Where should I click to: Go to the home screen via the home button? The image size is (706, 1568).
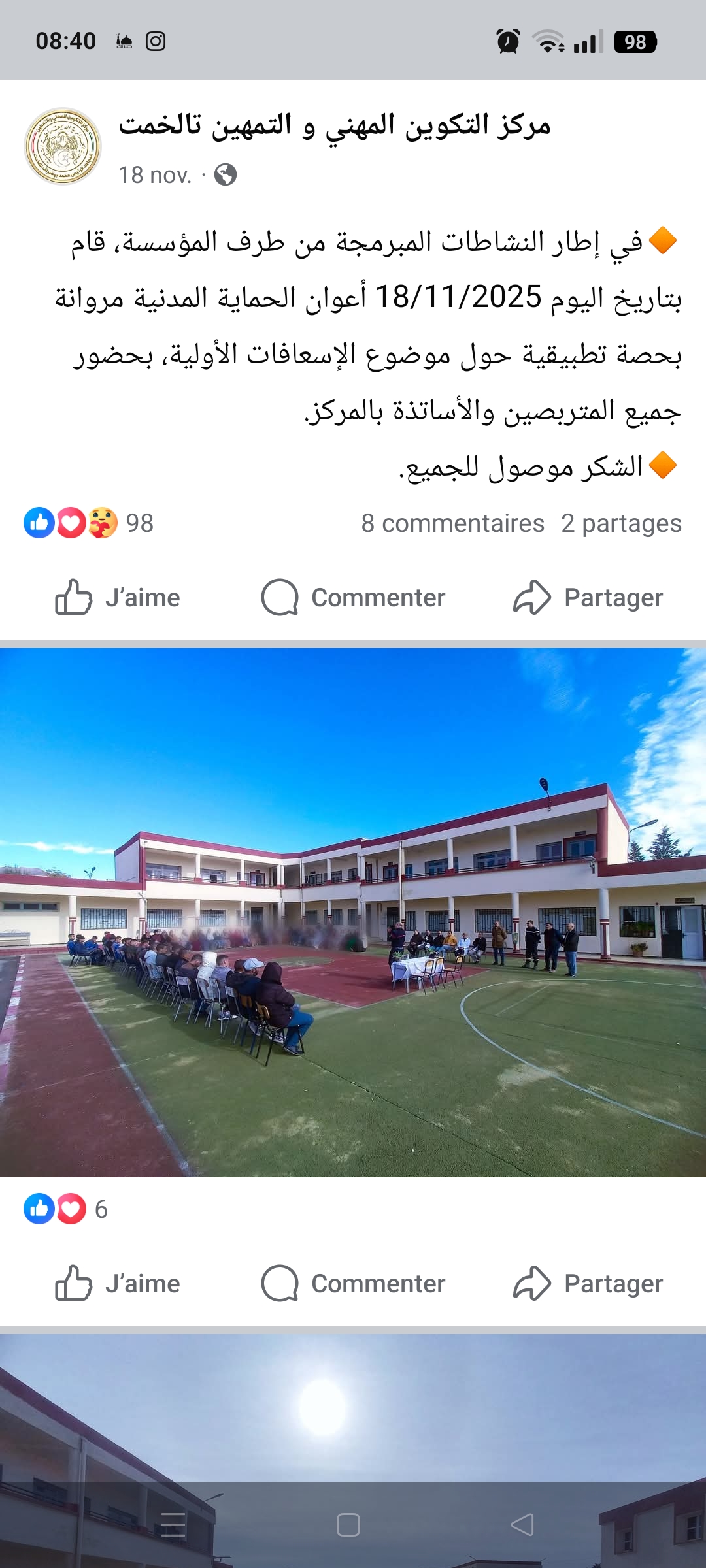tap(348, 1525)
